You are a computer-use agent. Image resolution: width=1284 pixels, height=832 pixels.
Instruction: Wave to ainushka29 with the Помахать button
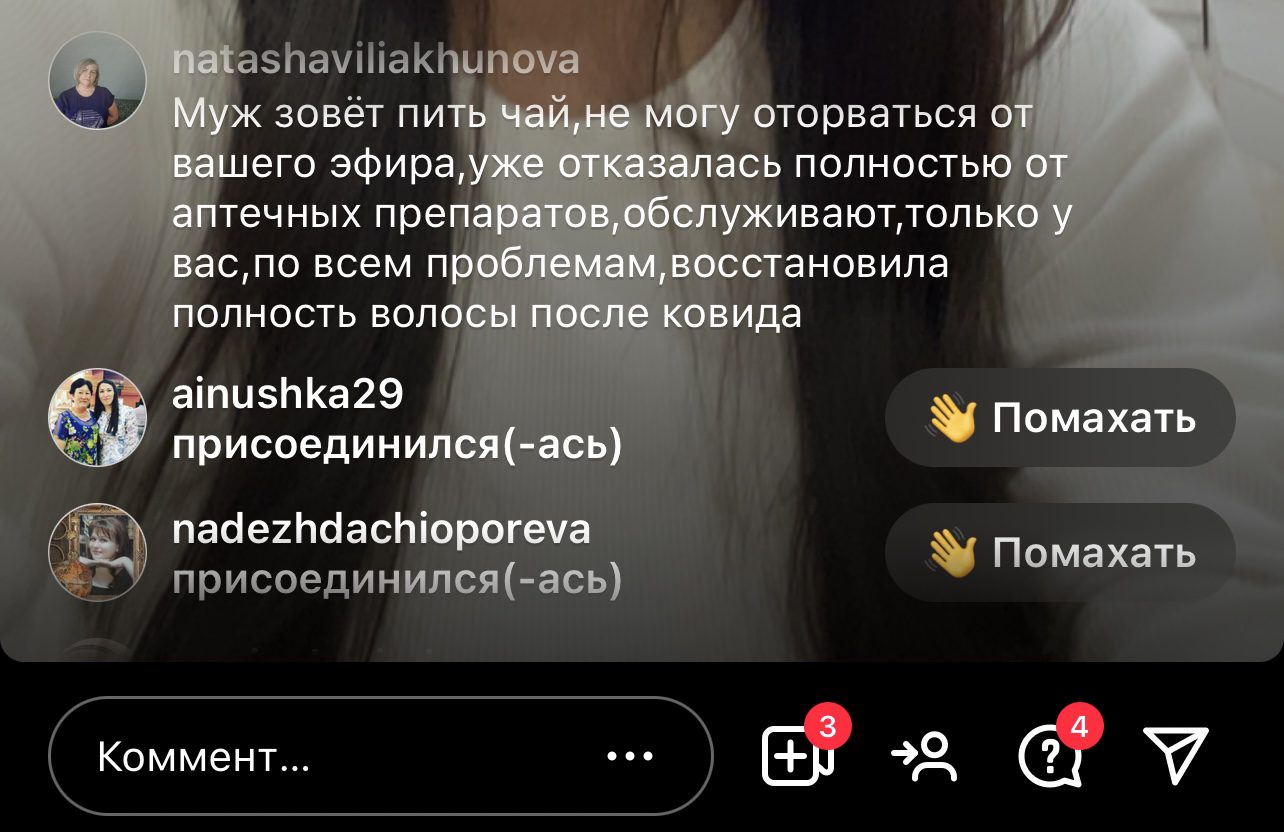pyautogui.click(x=1060, y=418)
